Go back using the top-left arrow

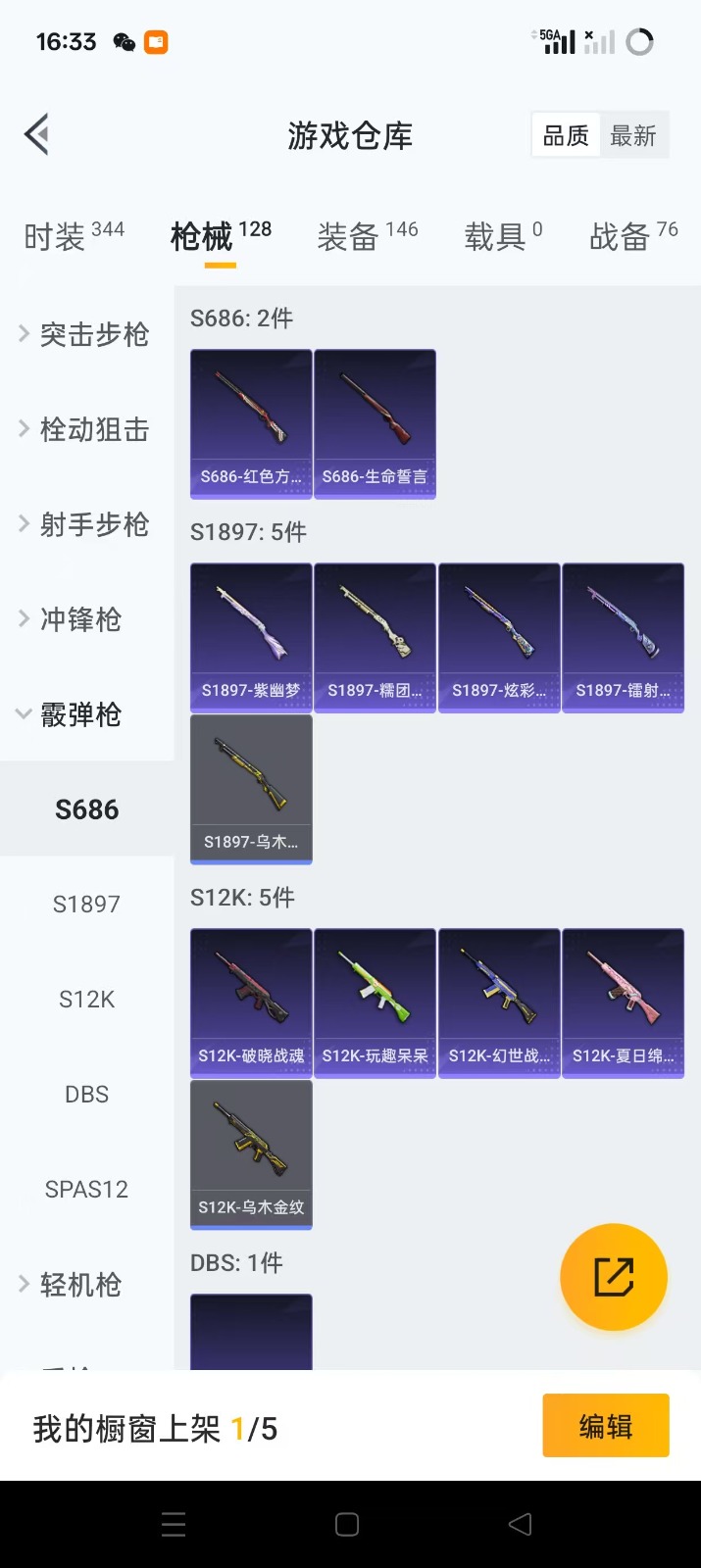37,135
